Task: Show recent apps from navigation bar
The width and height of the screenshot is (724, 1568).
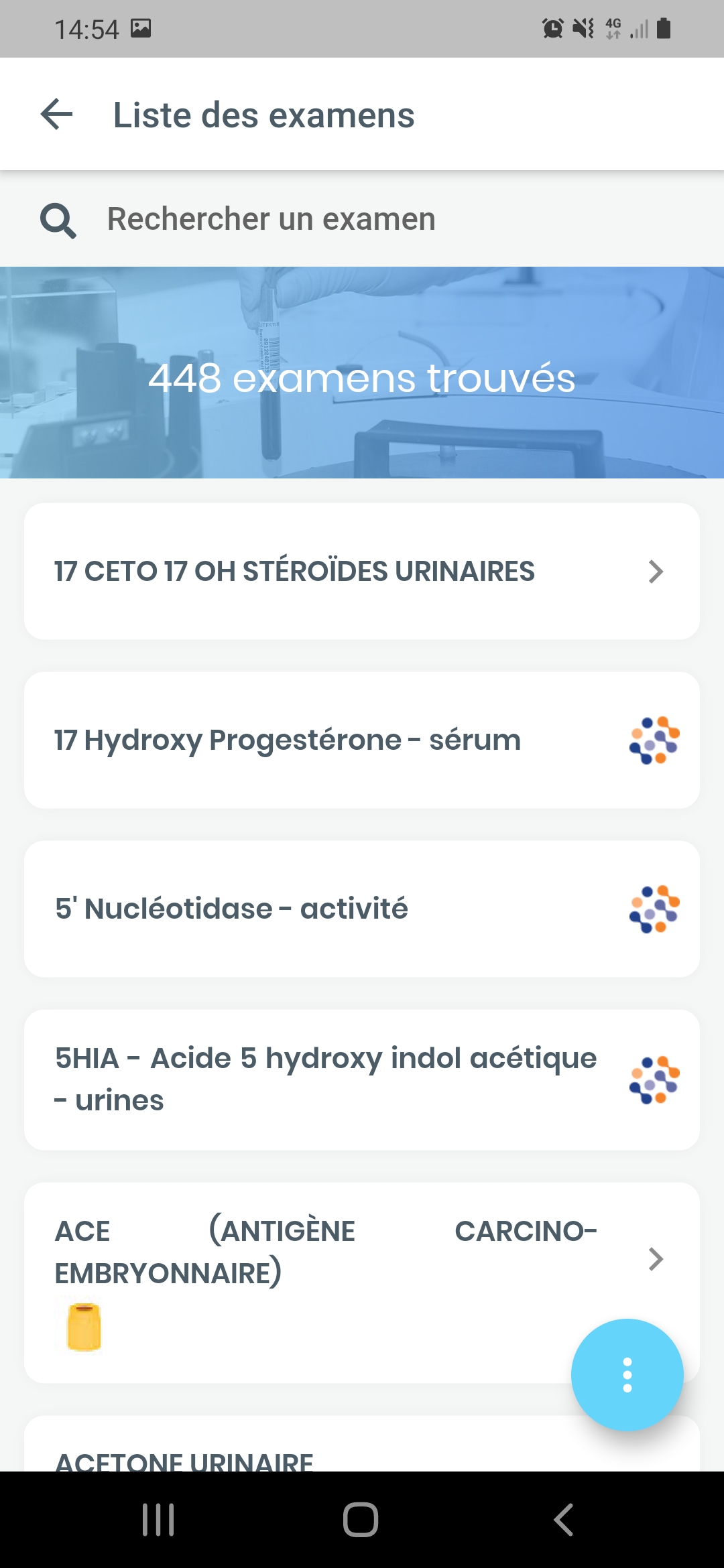Action: (x=158, y=1519)
